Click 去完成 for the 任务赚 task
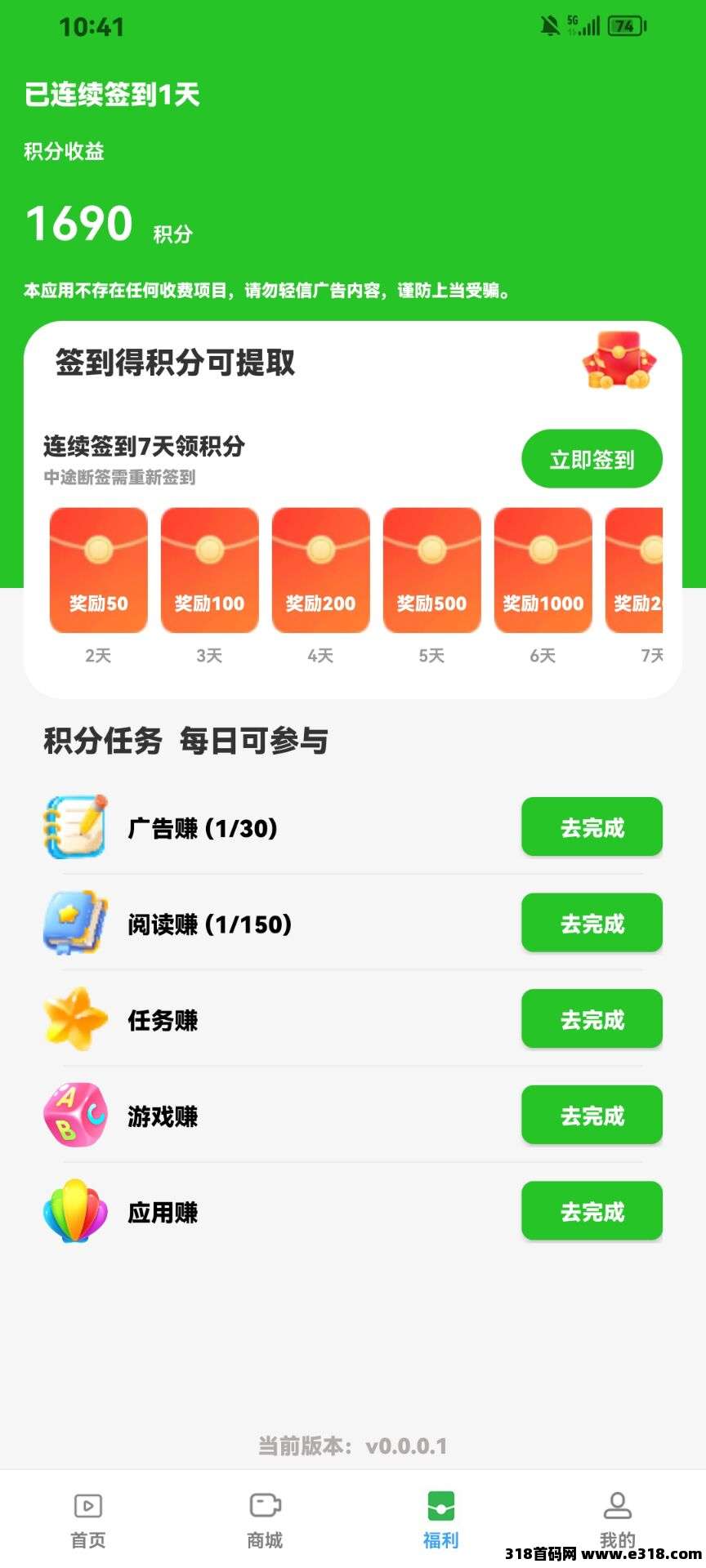The height and width of the screenshot is (1568, 706). [x=592, y=1018]
